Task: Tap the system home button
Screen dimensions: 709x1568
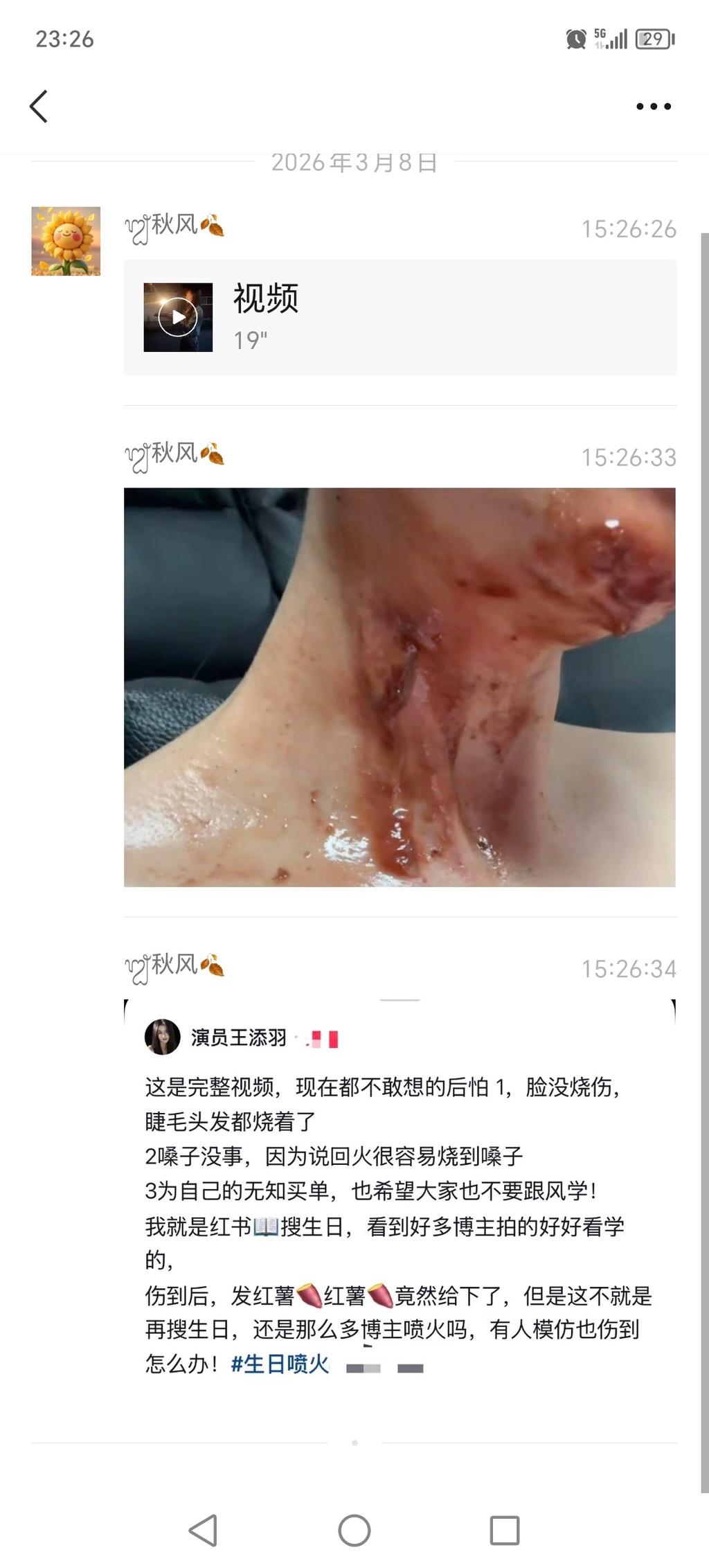Action: coord(354,1530)
